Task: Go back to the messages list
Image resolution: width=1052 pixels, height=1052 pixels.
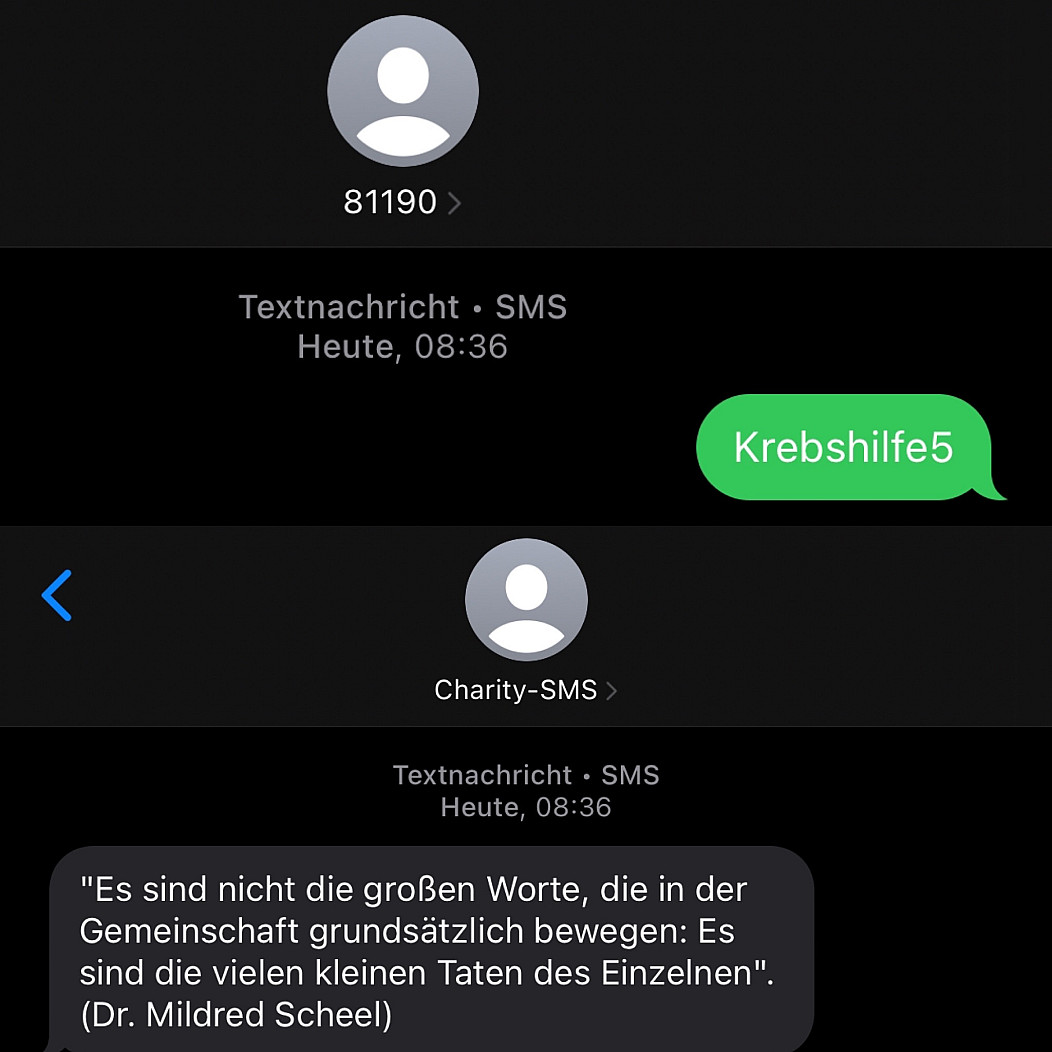Action: pyautogui.click(x=57, y=596)
